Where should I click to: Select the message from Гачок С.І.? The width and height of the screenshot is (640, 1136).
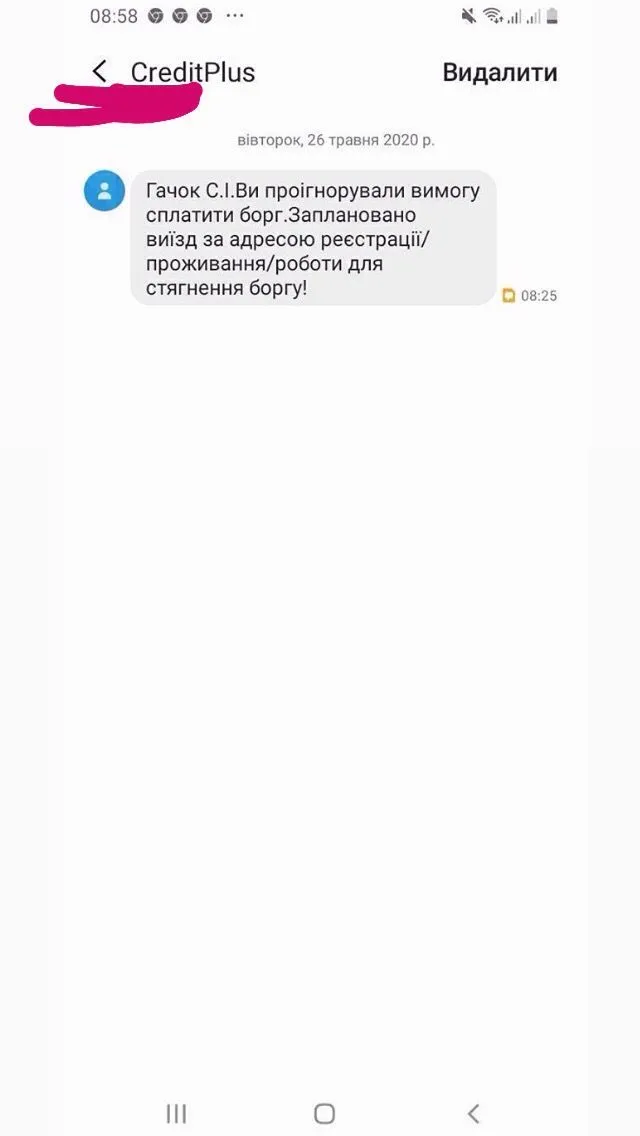tap(312, 239)
